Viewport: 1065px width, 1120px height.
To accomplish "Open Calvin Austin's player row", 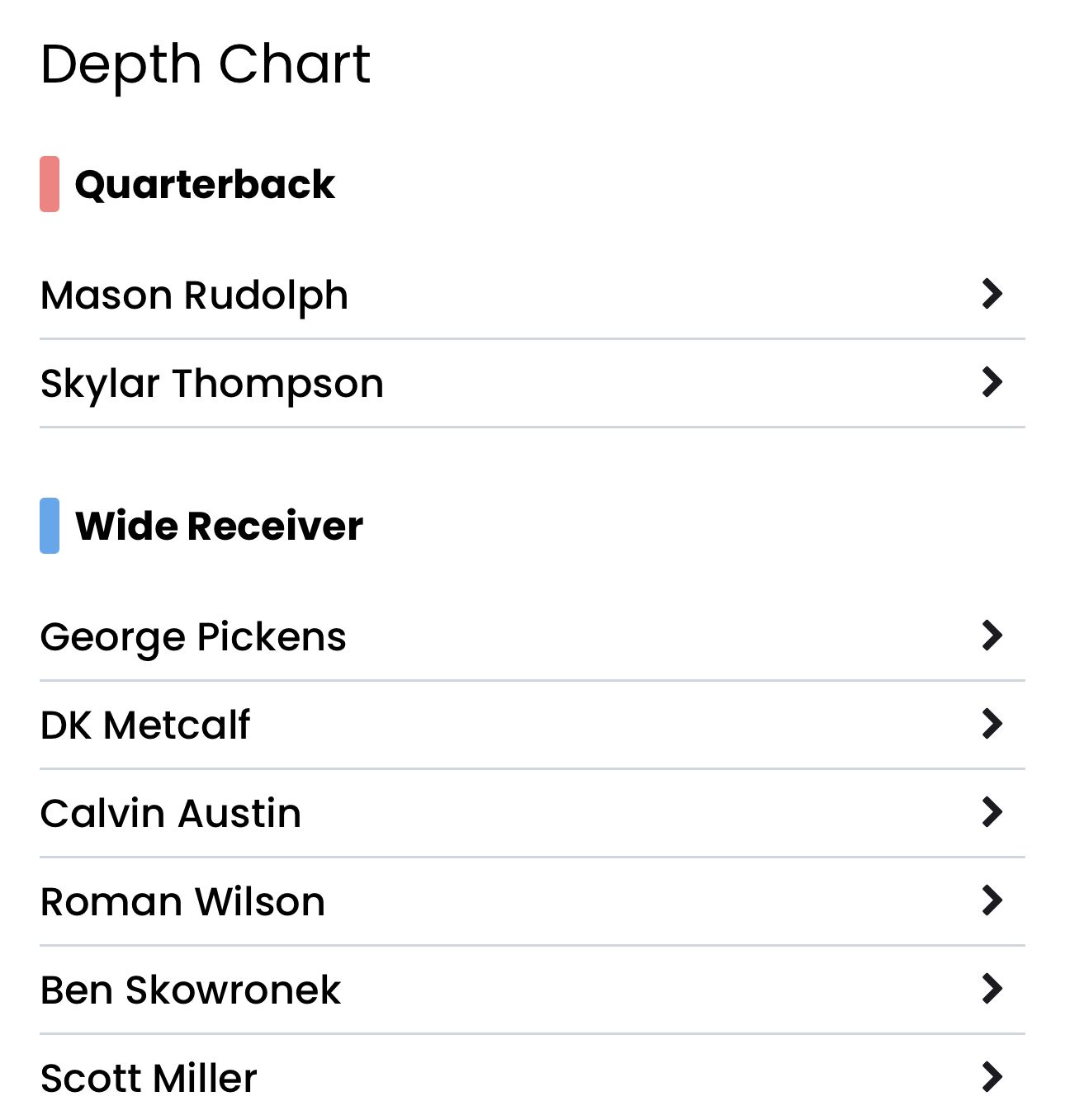I will coord(532,813).
